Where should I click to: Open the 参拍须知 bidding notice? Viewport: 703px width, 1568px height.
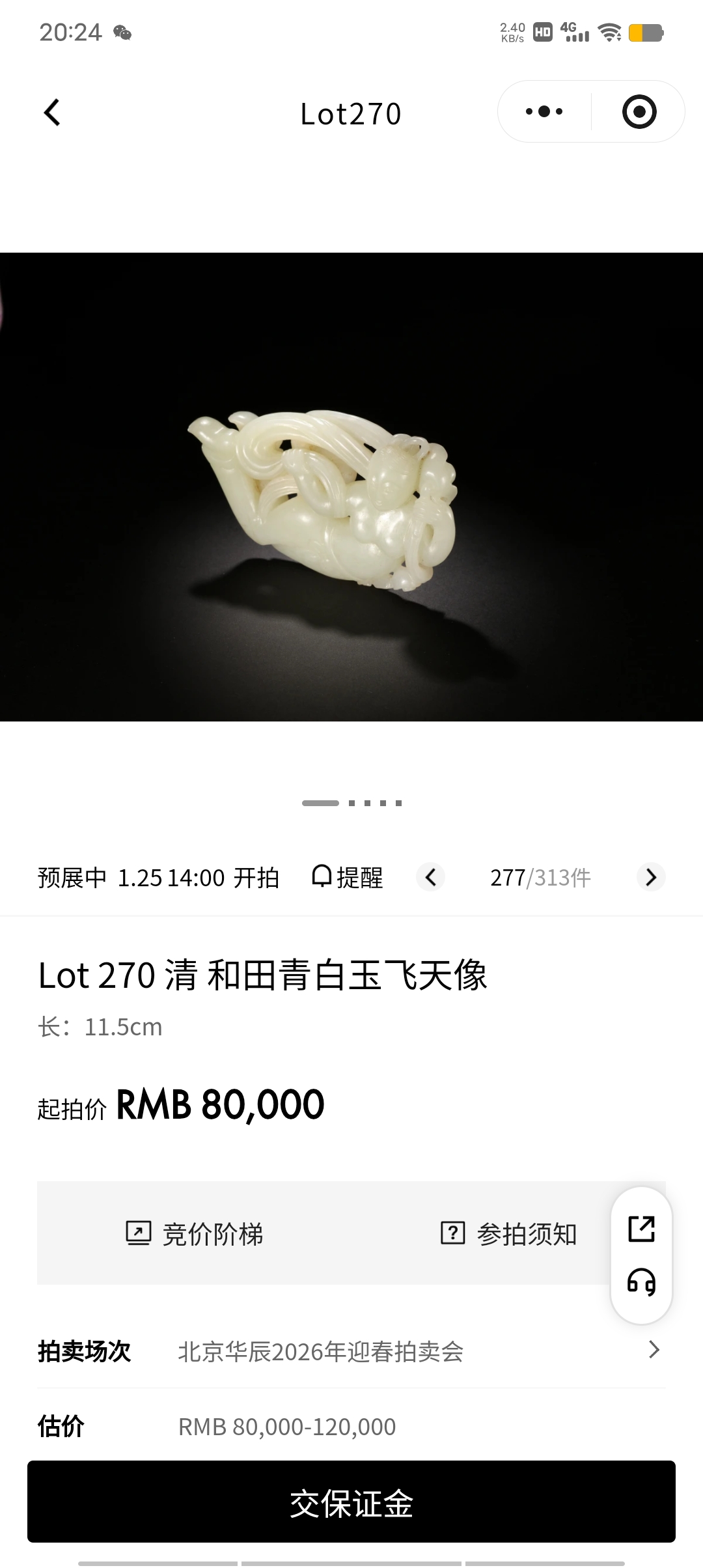point(509,1233)
